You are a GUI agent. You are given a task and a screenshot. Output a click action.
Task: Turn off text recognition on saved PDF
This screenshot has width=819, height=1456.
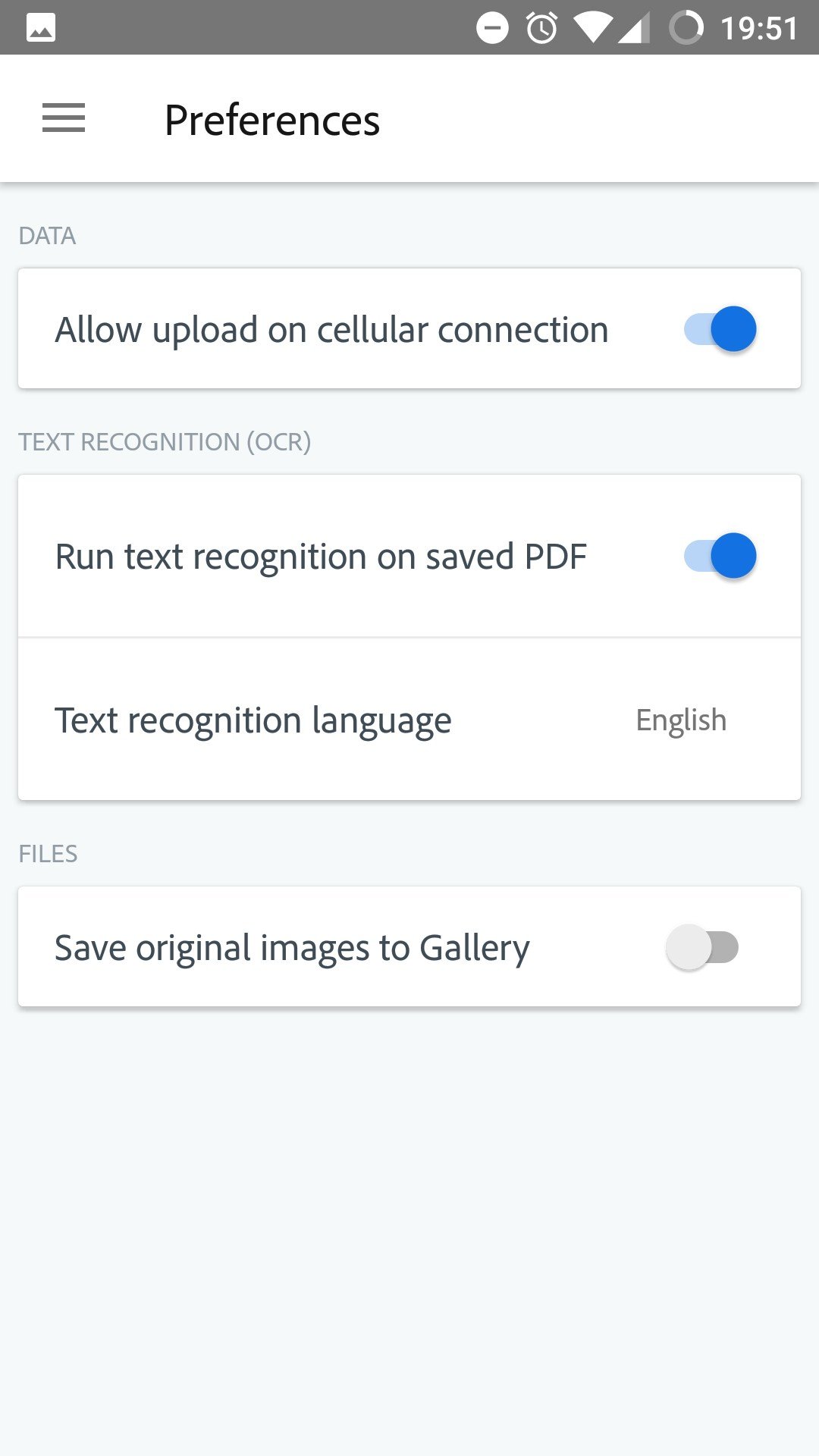click(720, 556)
